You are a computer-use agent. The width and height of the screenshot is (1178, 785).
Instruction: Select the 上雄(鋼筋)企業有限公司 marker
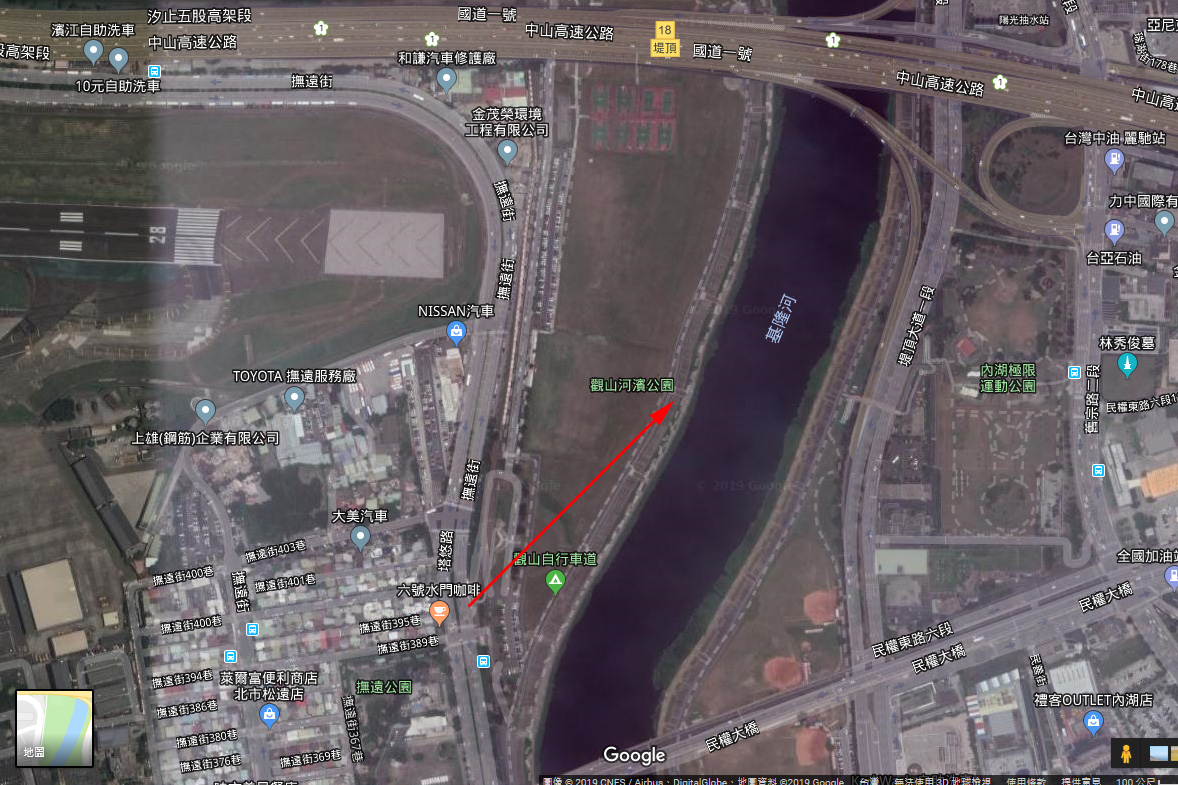coord(206,410)
